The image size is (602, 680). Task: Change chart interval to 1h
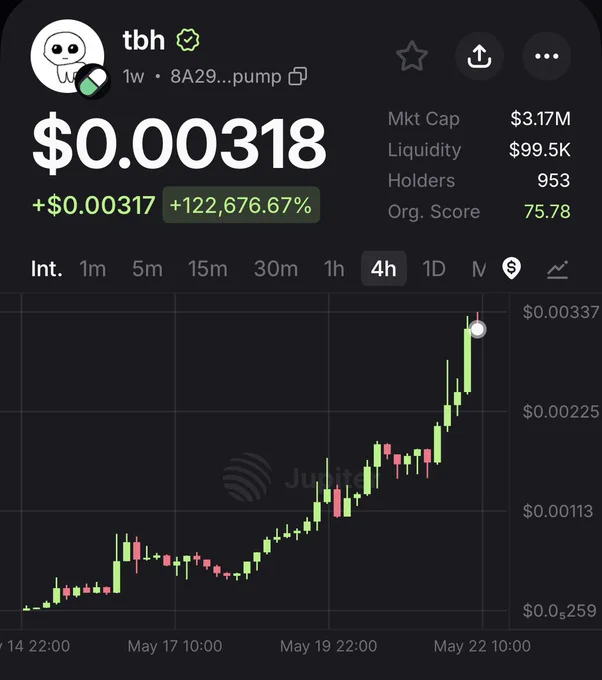[334, 269]
